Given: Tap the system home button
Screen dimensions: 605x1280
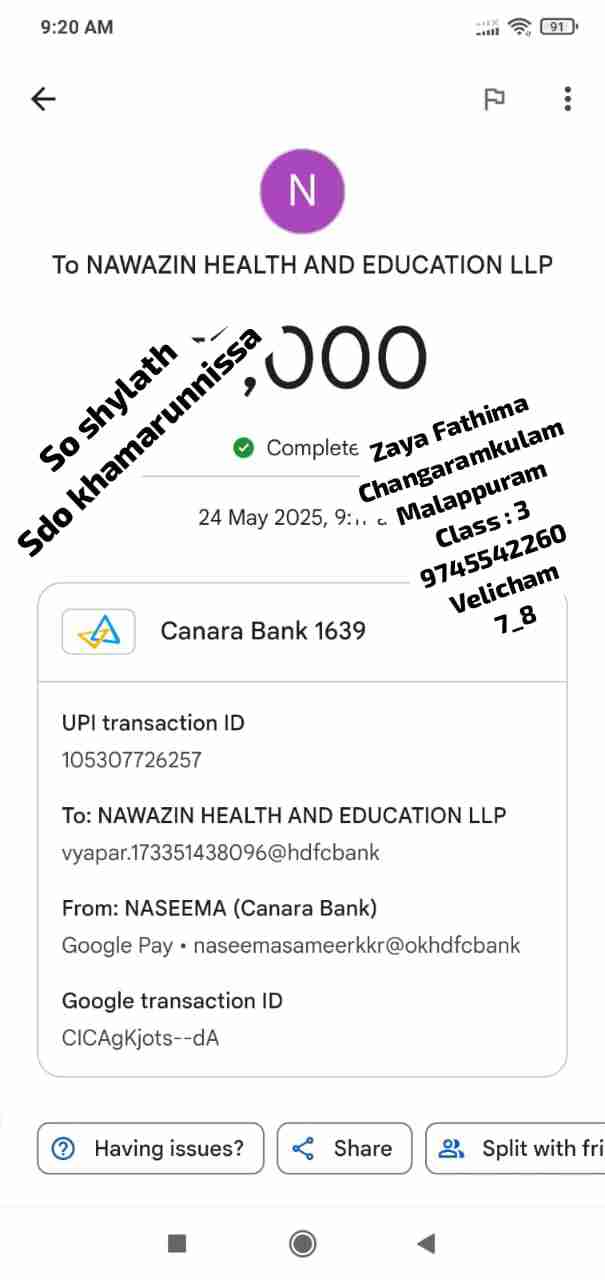Looking at the screenshot, I should [x=302, y=1243].
